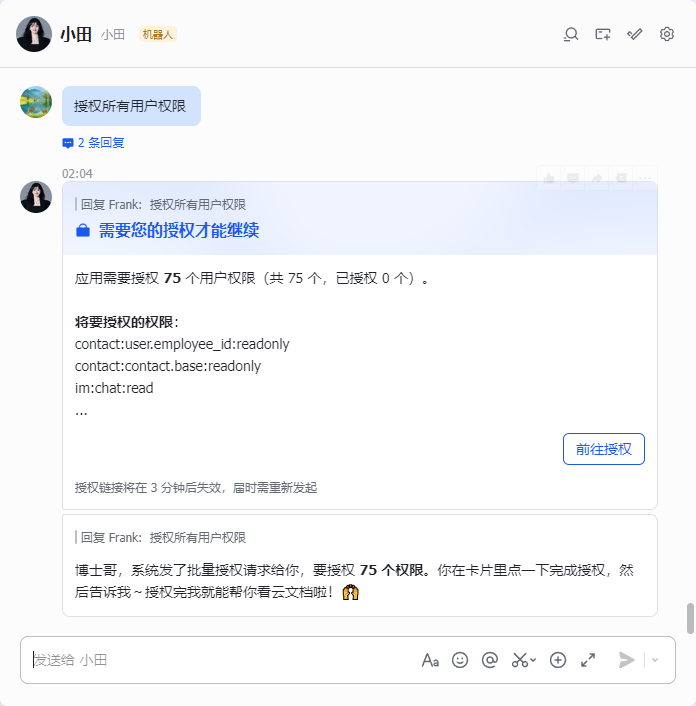This screenshot has height=706, width=696.
Task: Open the add-to-group icon in the header
Action: click(603, 34)
